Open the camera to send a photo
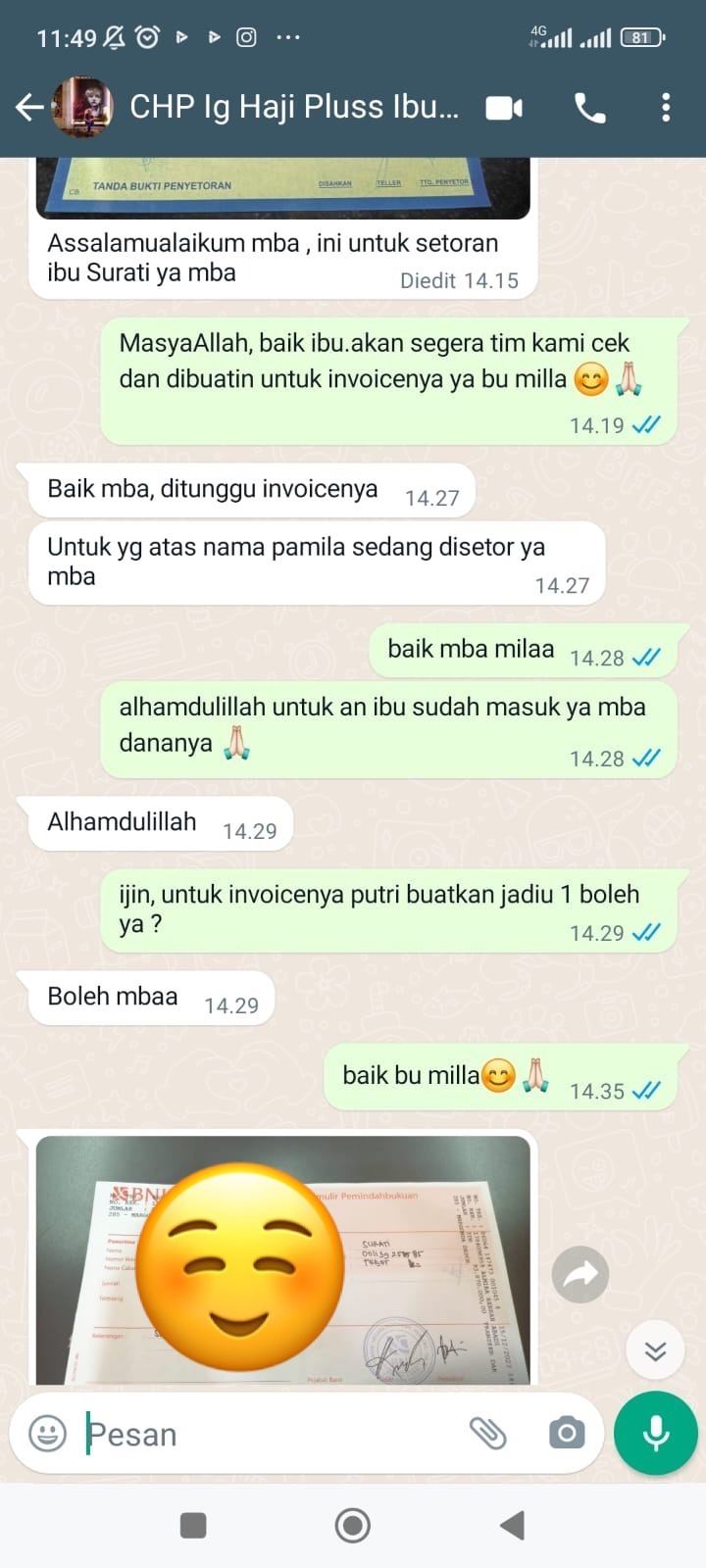 tap(567, 1434)
